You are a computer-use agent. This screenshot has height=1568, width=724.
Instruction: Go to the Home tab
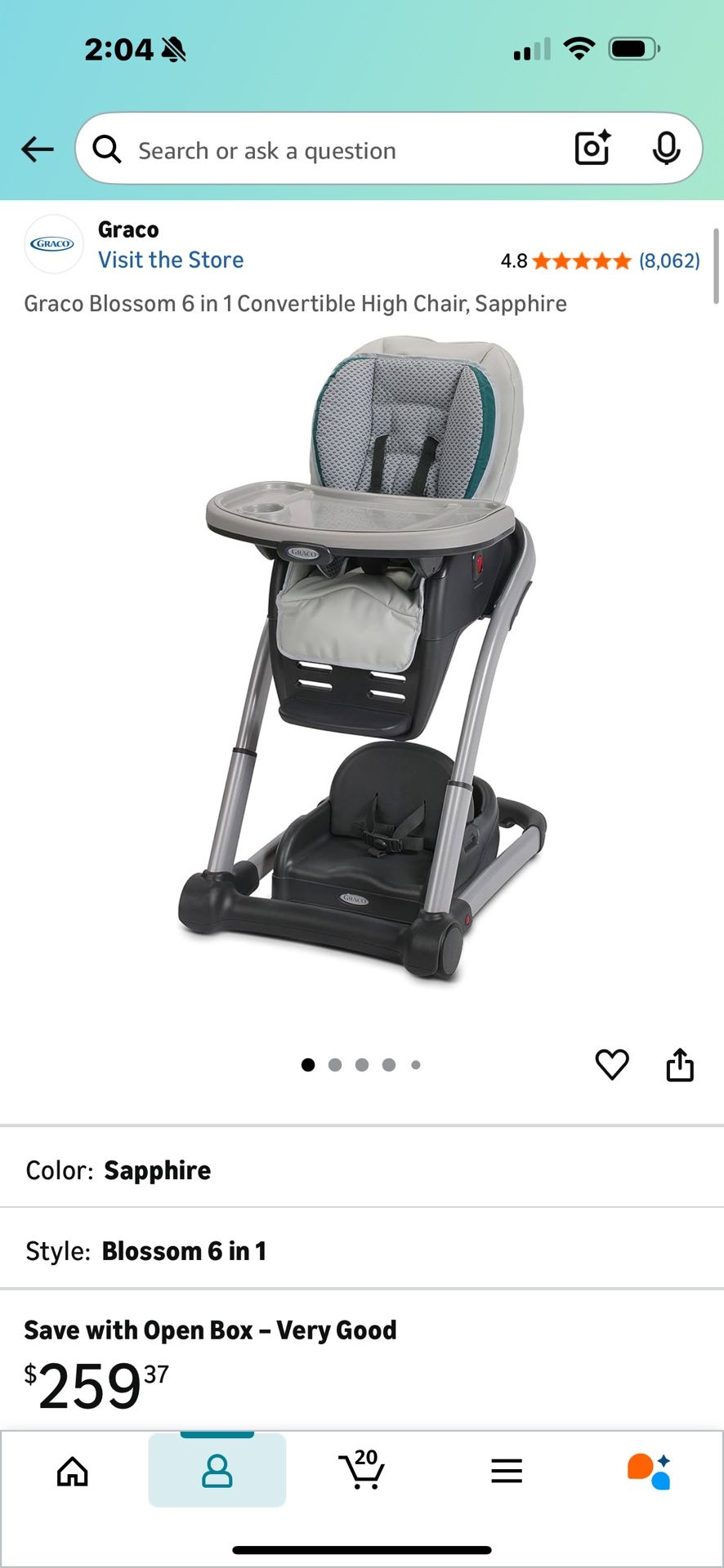73,1472
